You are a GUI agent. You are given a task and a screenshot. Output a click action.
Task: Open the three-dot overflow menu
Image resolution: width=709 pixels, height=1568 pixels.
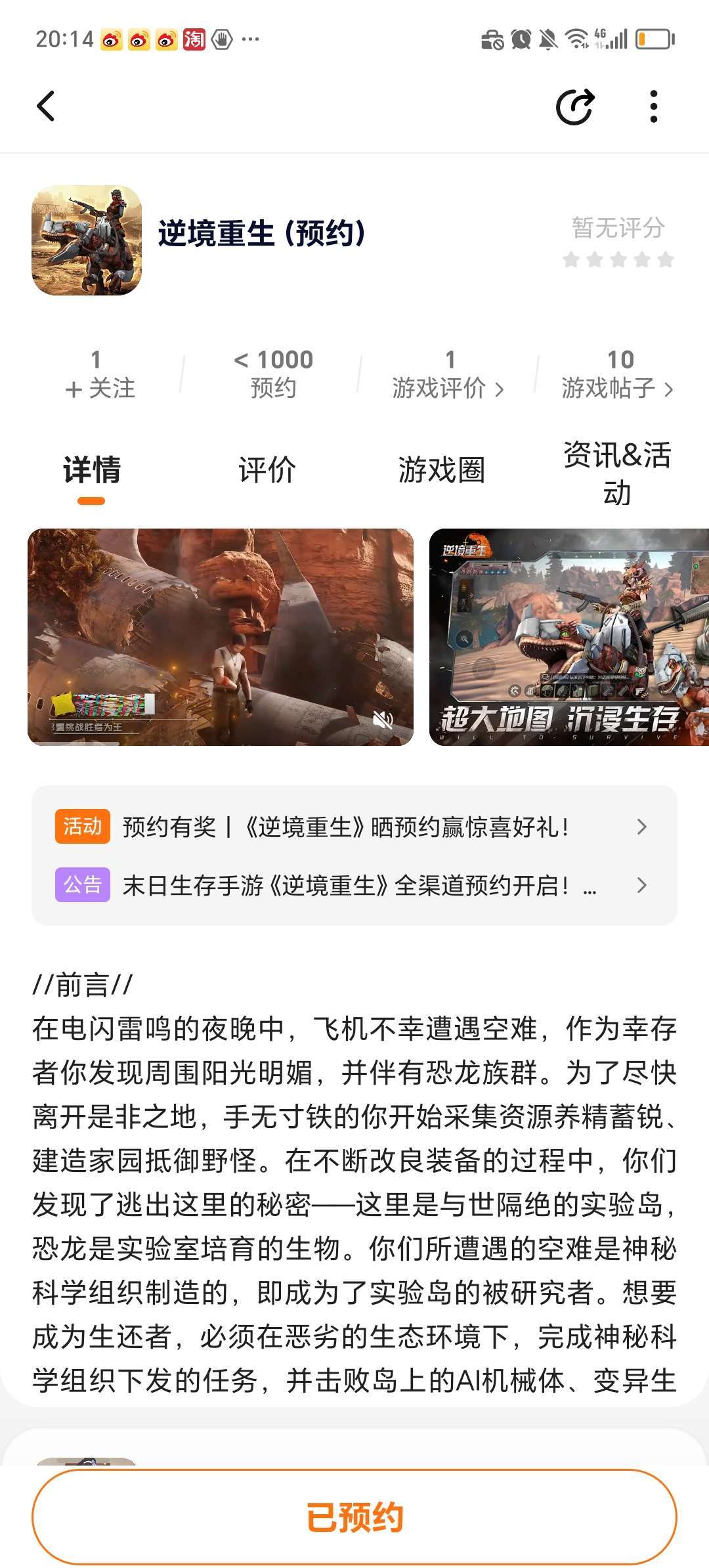coord(653,106)
